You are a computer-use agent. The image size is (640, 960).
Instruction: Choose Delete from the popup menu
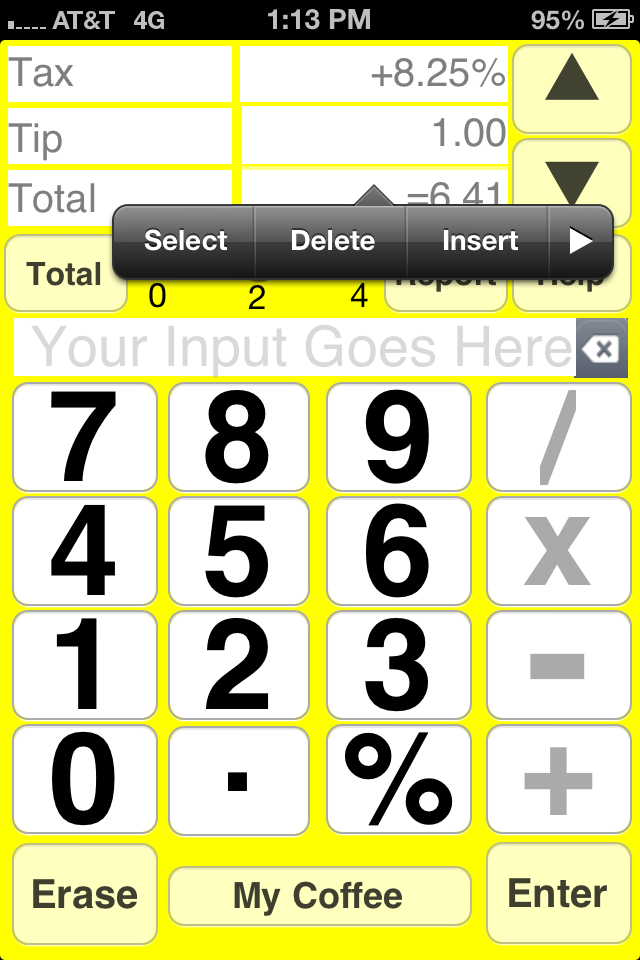332,241
